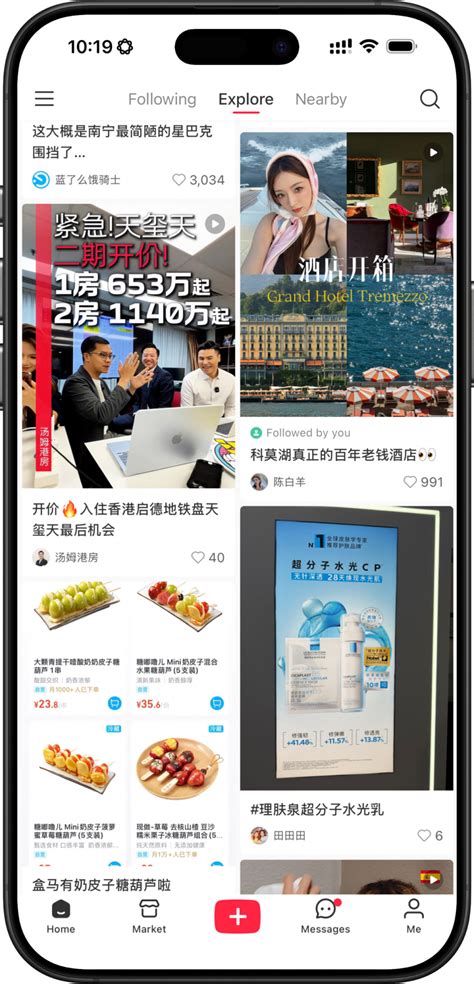This screenshot has height=984, width=474.
Task: Switch to the Following tab
Action: click(162, 99)
